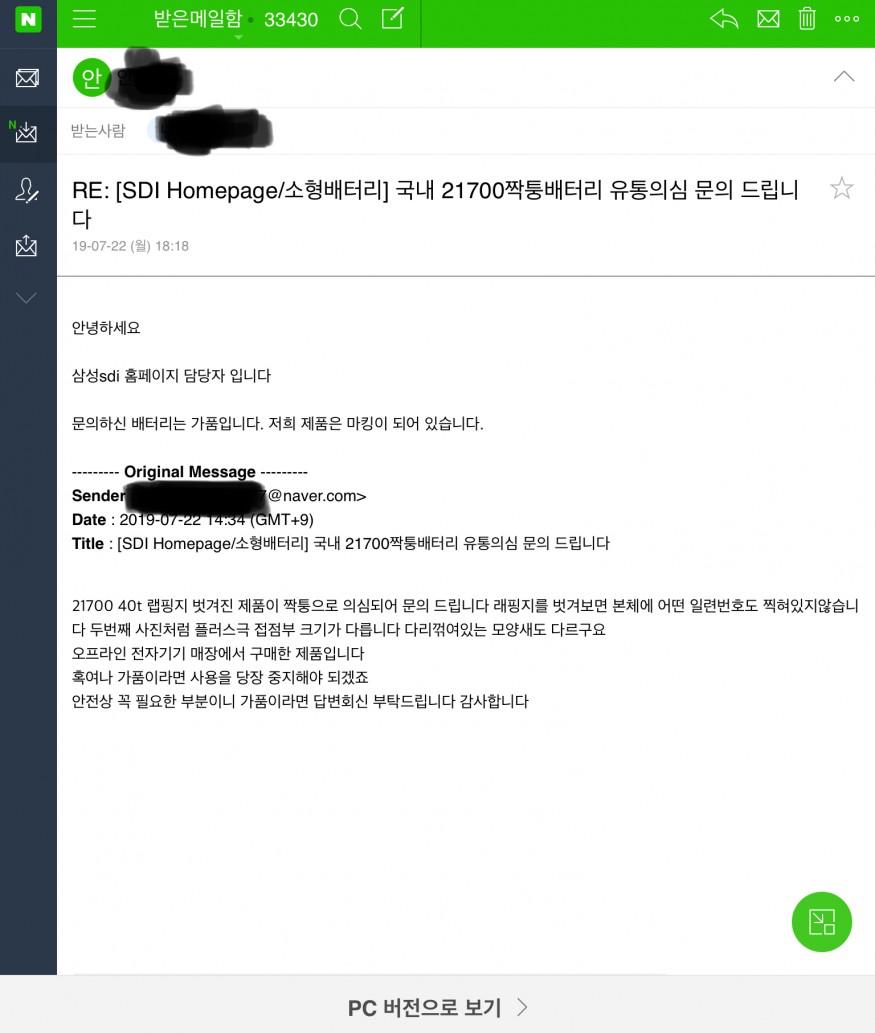Reply to this email
This screenshot has height=1033, width=875.
click(723, 19)
